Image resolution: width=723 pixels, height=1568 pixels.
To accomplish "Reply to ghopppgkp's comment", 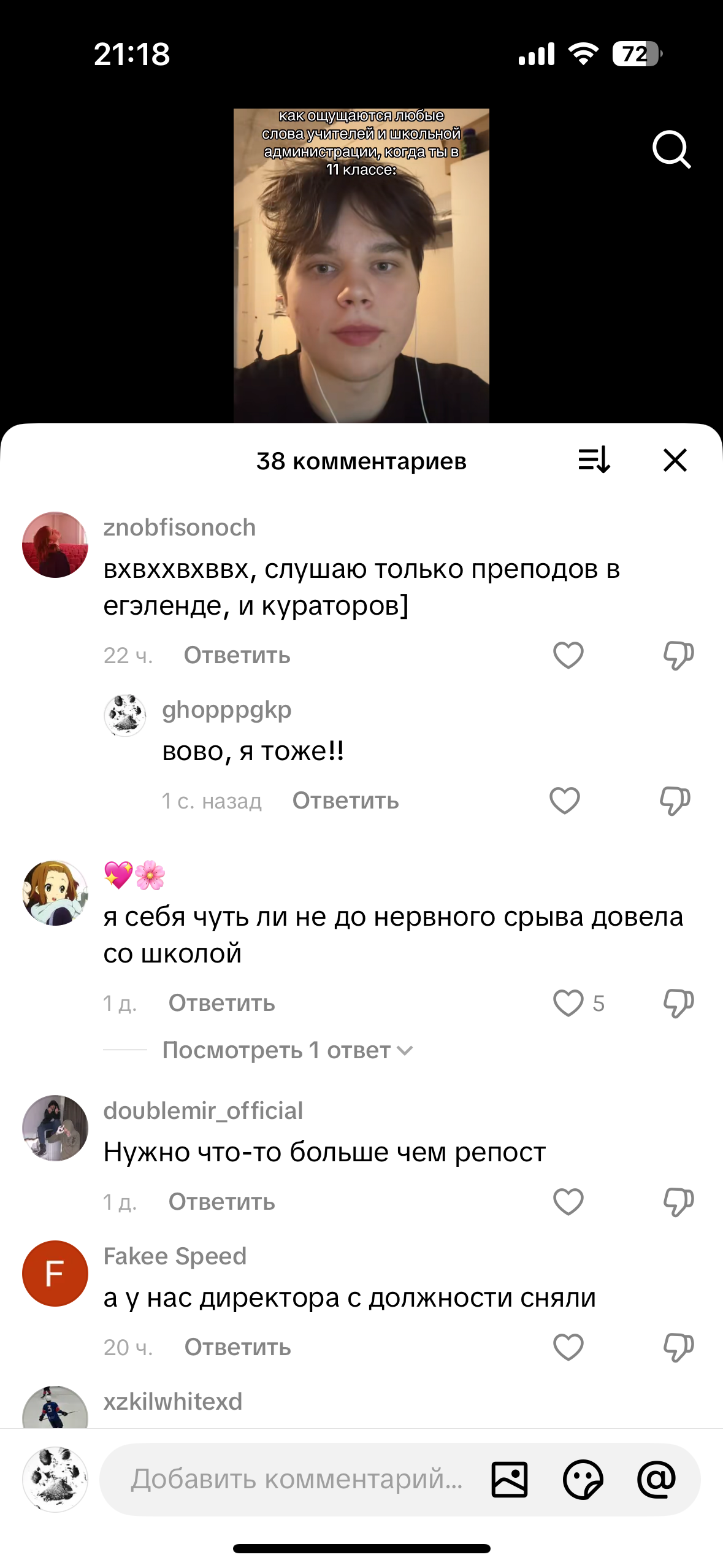I will tap(345, 801).
